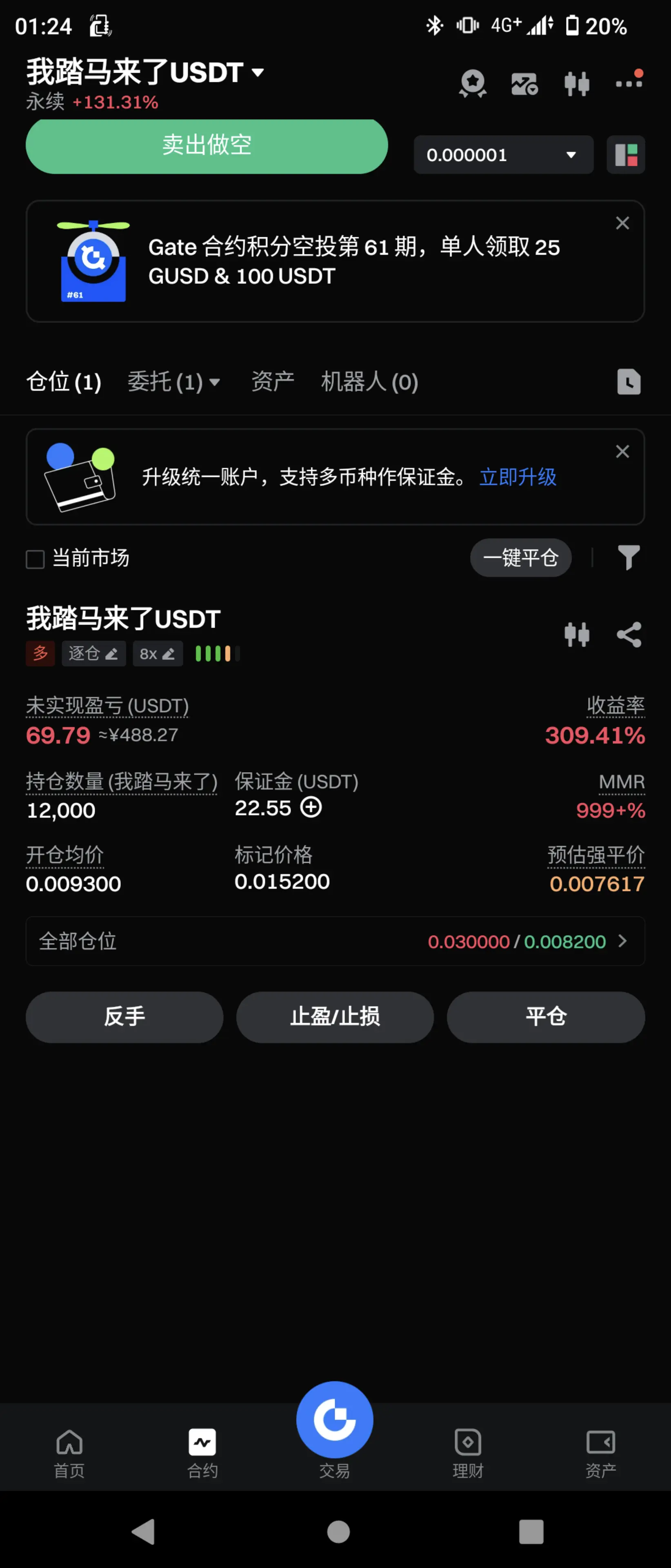Open the three-dot more options menu

[x=629, y=83]
